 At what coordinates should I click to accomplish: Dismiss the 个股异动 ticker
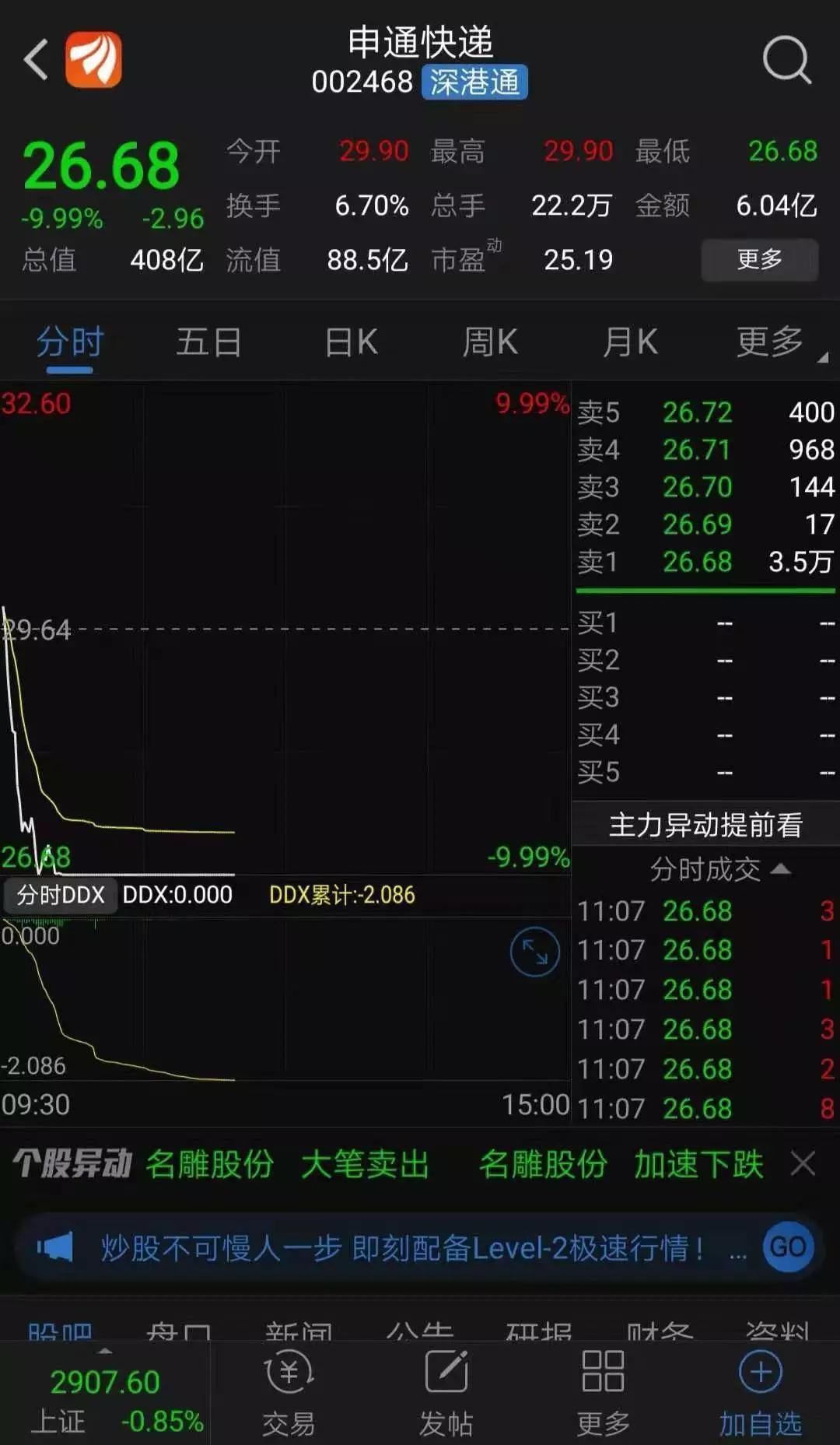pyautogui.click(x=803, y=1164)
